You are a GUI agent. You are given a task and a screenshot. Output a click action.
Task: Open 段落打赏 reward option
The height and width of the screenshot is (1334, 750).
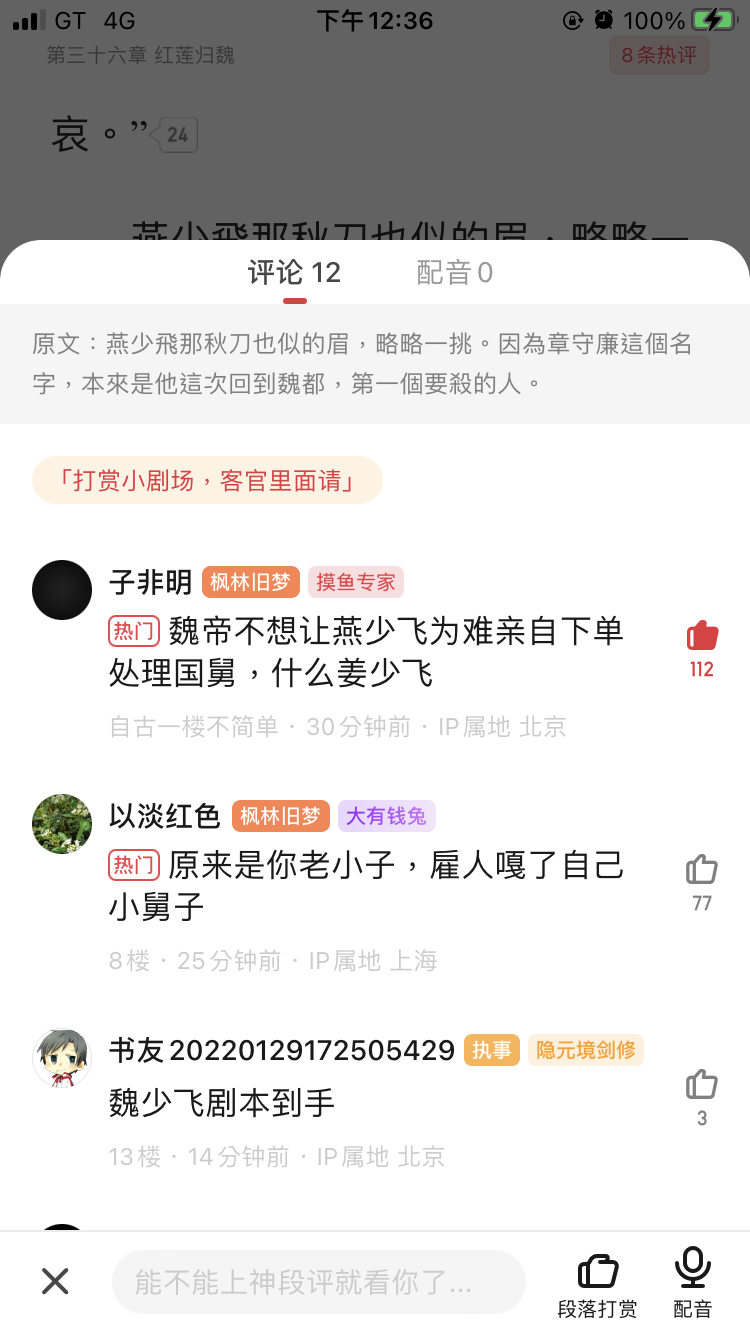pyautogui.click(x=597, y=1283)
